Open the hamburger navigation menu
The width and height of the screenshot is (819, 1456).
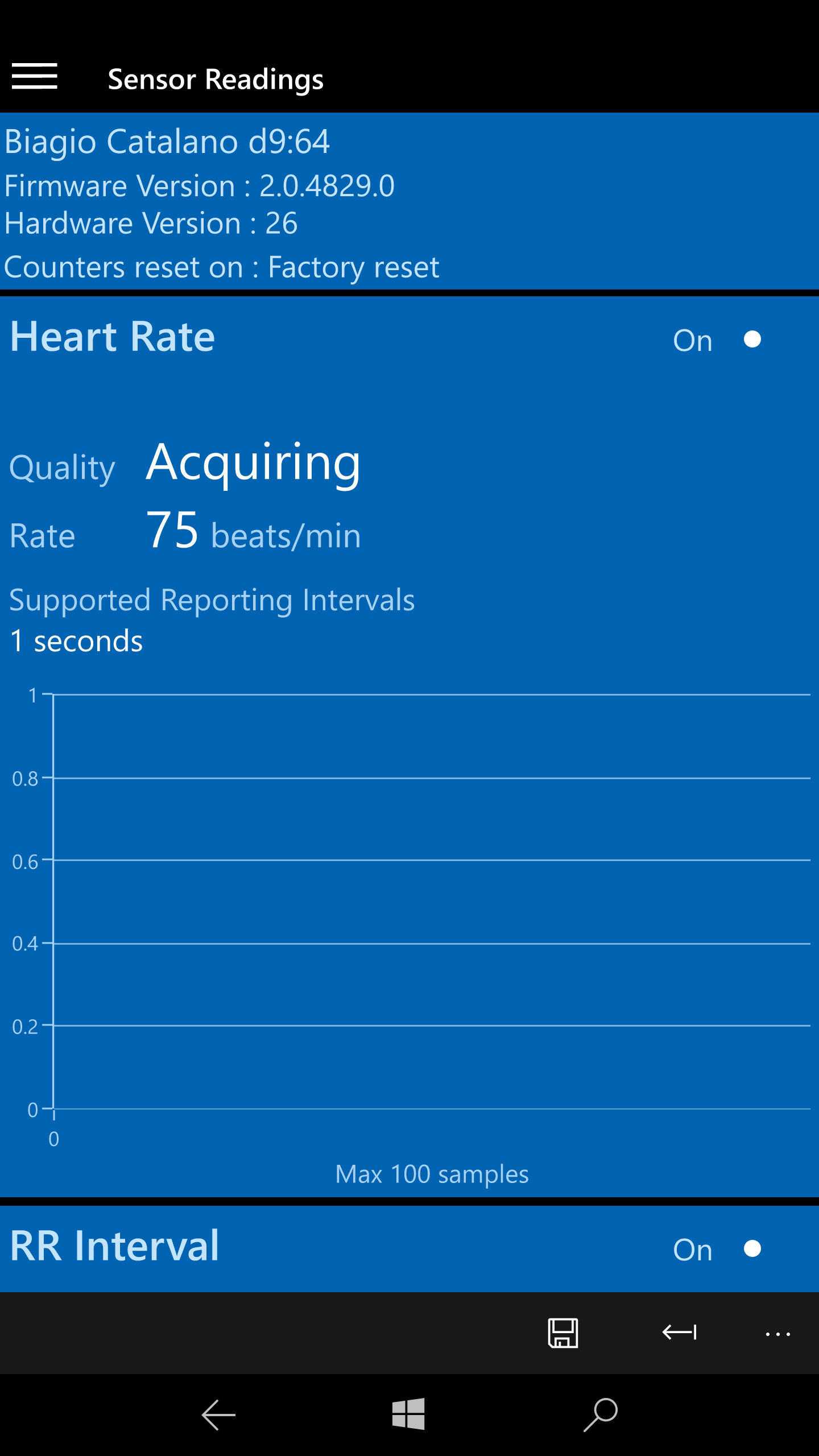click(35, 77)
